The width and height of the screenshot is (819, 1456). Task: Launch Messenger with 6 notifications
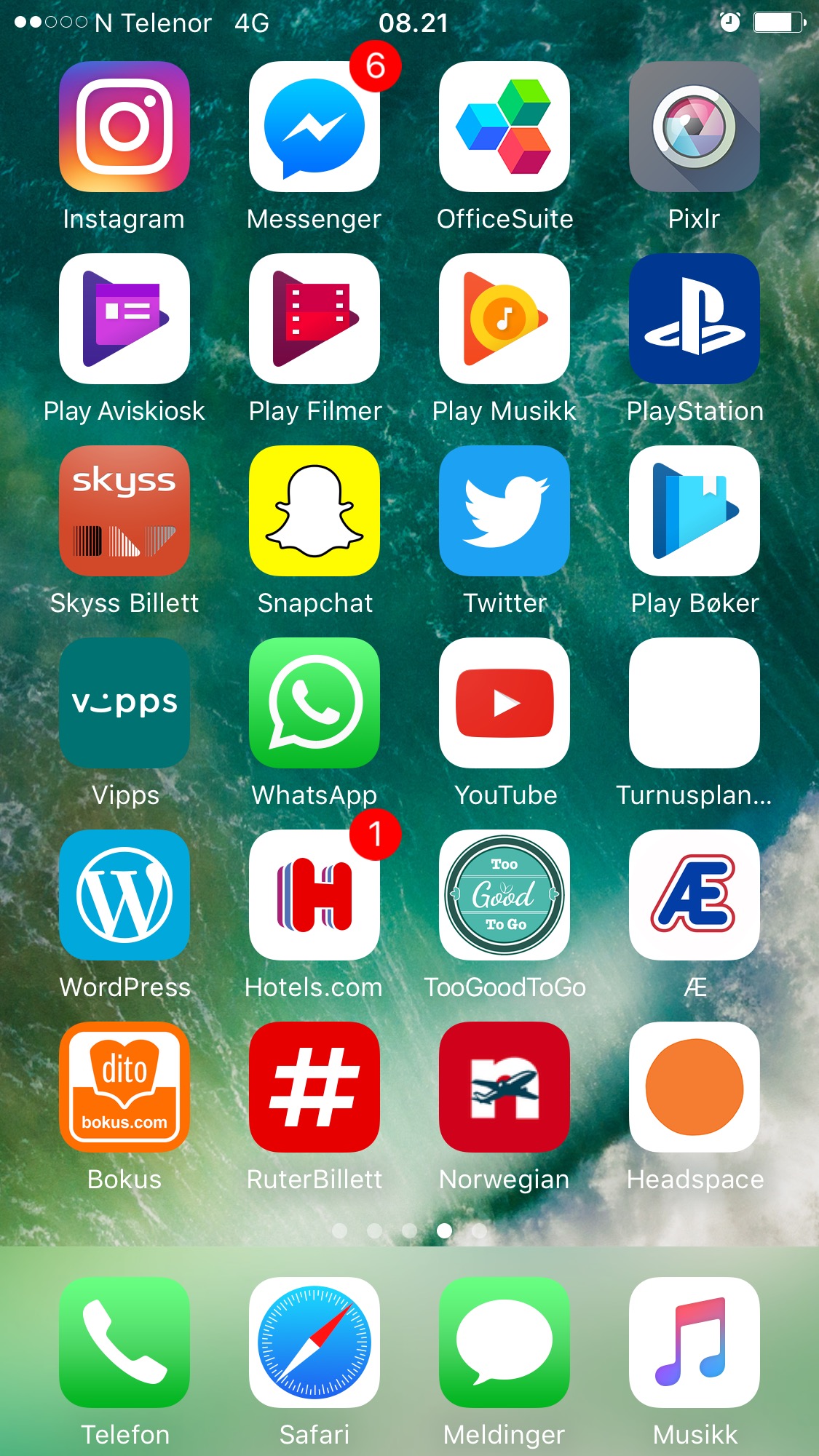[314, 127]
